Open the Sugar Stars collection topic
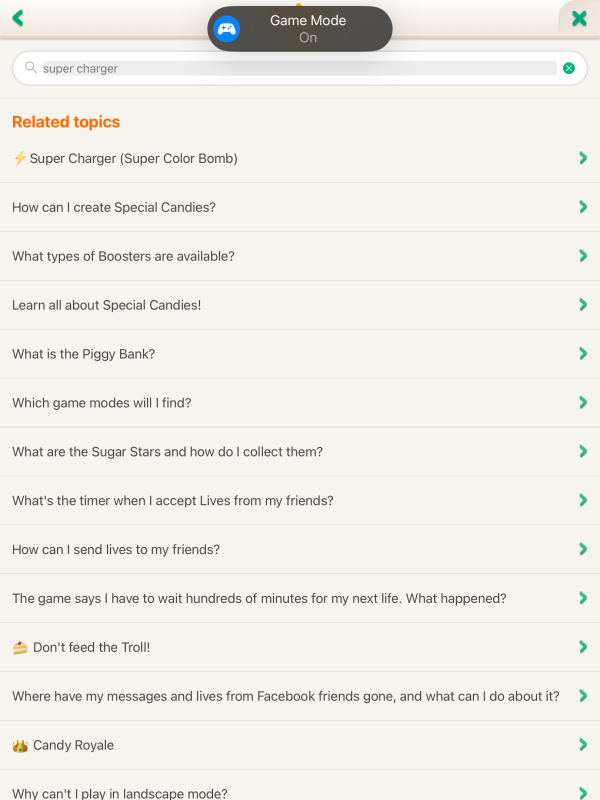This screenshot has width=600, height=800. (x=300, y=452)
